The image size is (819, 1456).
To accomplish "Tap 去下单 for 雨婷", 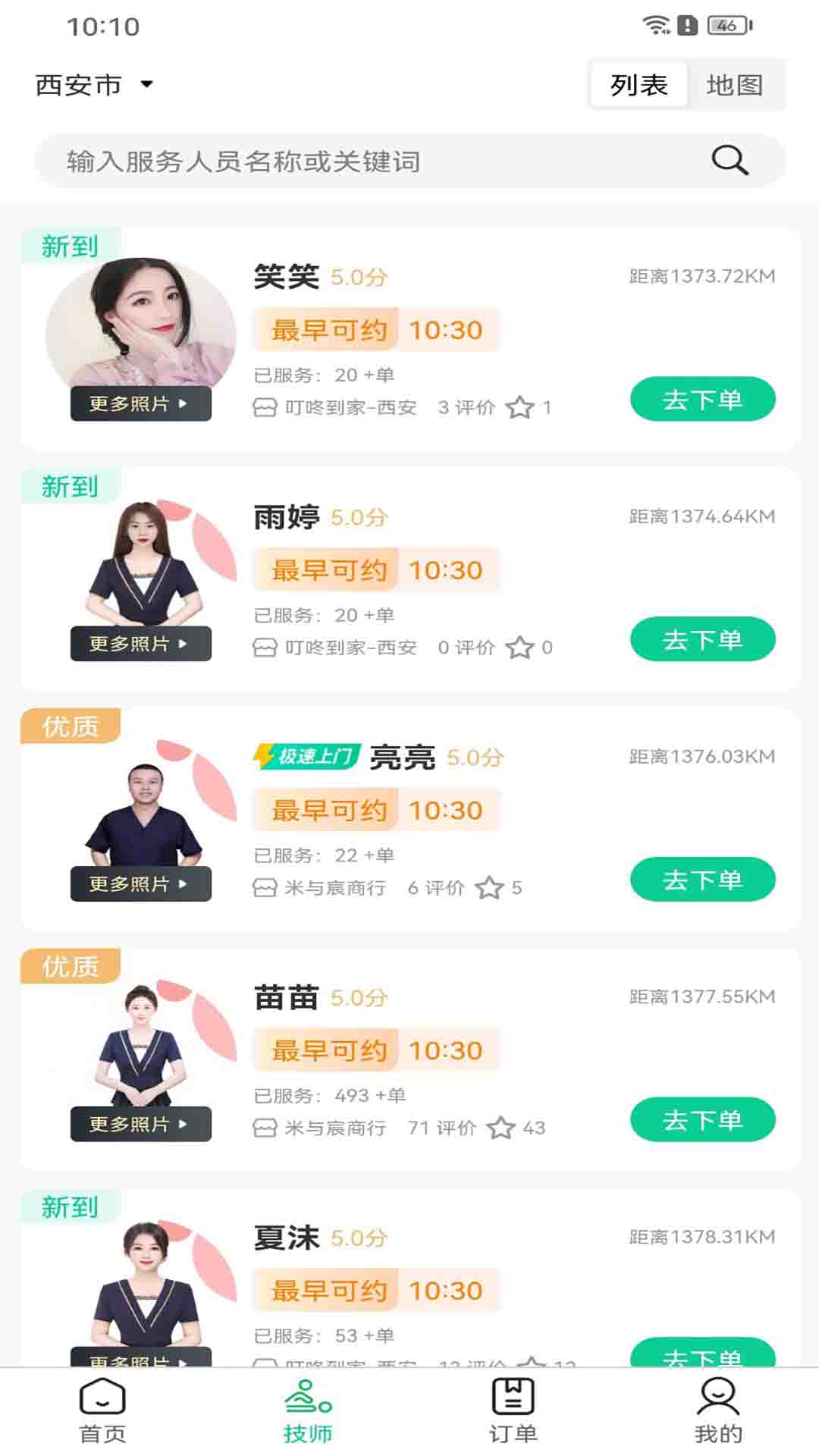I will (702, 640).
